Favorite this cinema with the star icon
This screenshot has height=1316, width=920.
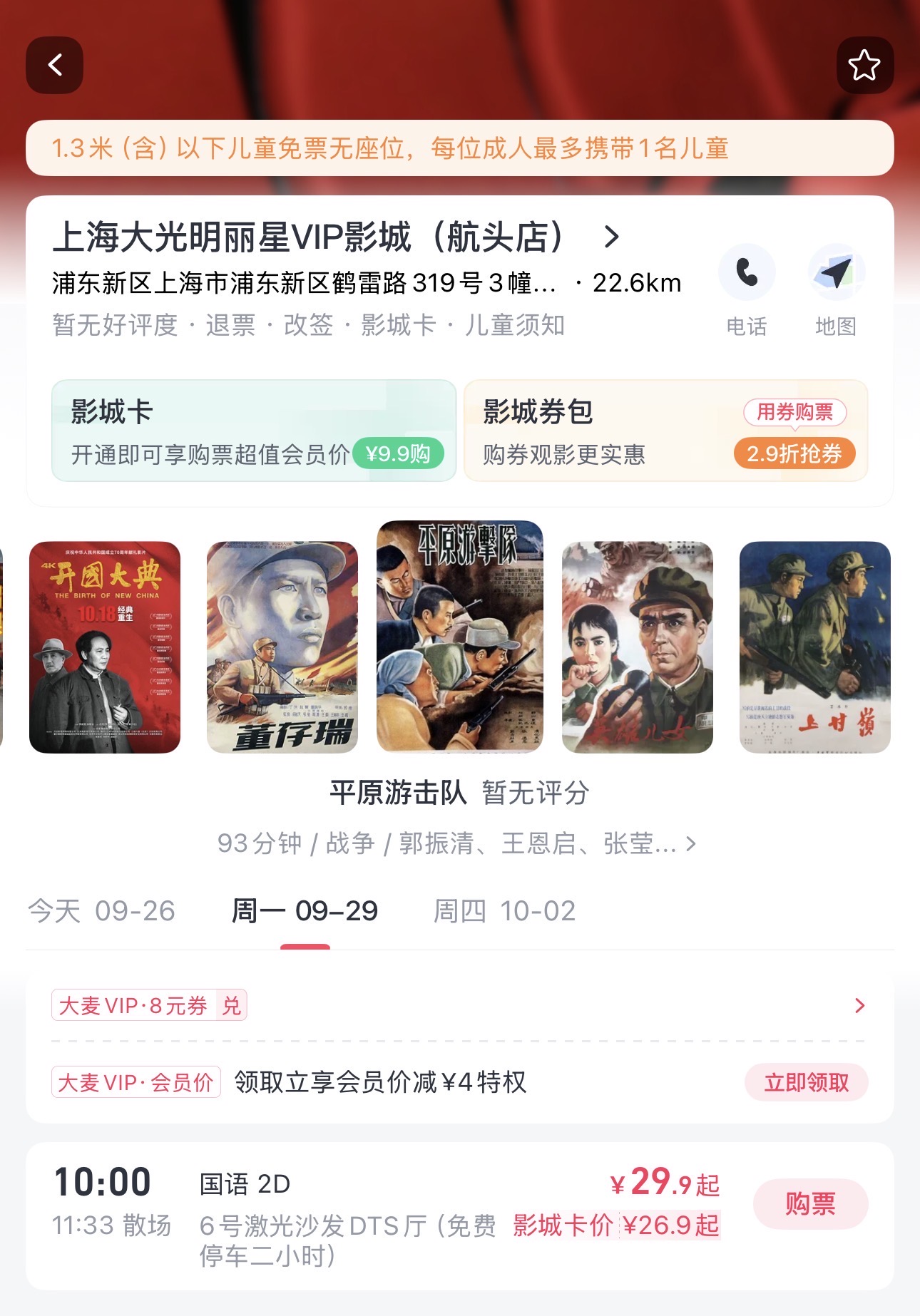point(864,66)
